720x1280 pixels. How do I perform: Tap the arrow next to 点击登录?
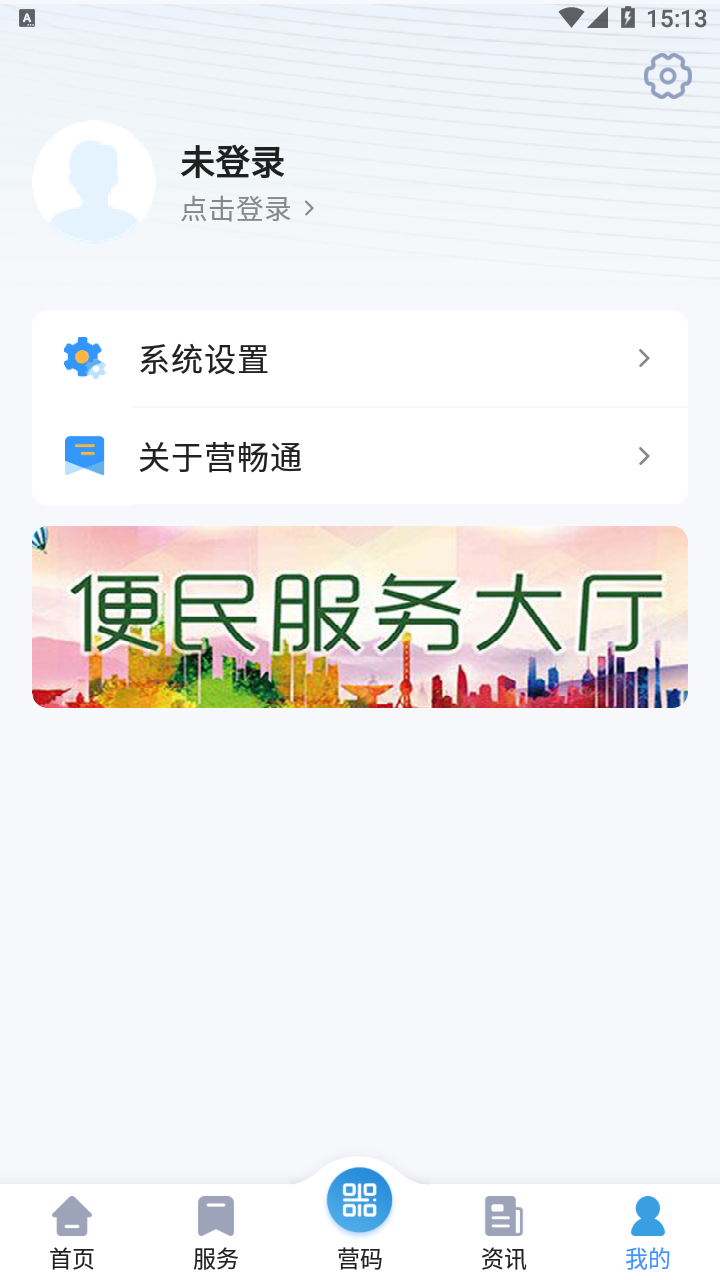click(308, 209)
